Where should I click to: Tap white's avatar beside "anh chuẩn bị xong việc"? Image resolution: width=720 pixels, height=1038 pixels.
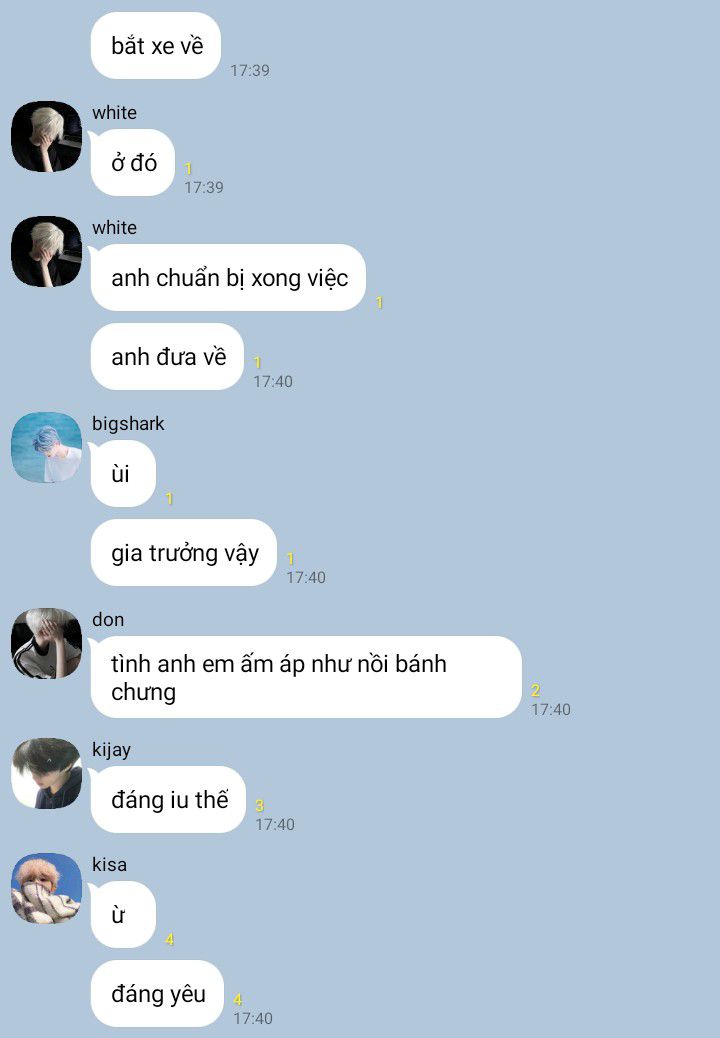click(46, 251)
